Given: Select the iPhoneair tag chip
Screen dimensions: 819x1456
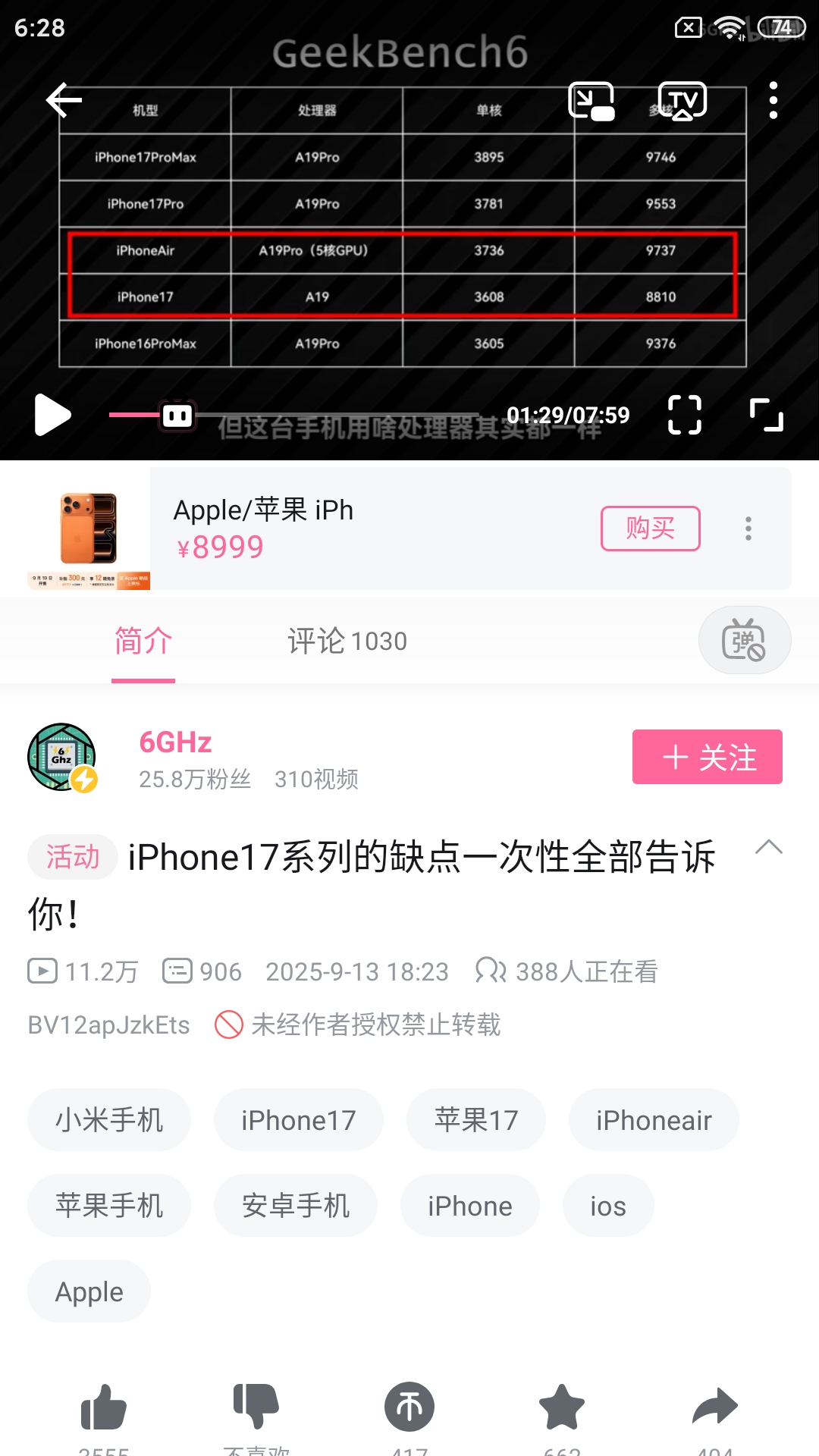Looking at the screenshot, I should click(654, 1120).
